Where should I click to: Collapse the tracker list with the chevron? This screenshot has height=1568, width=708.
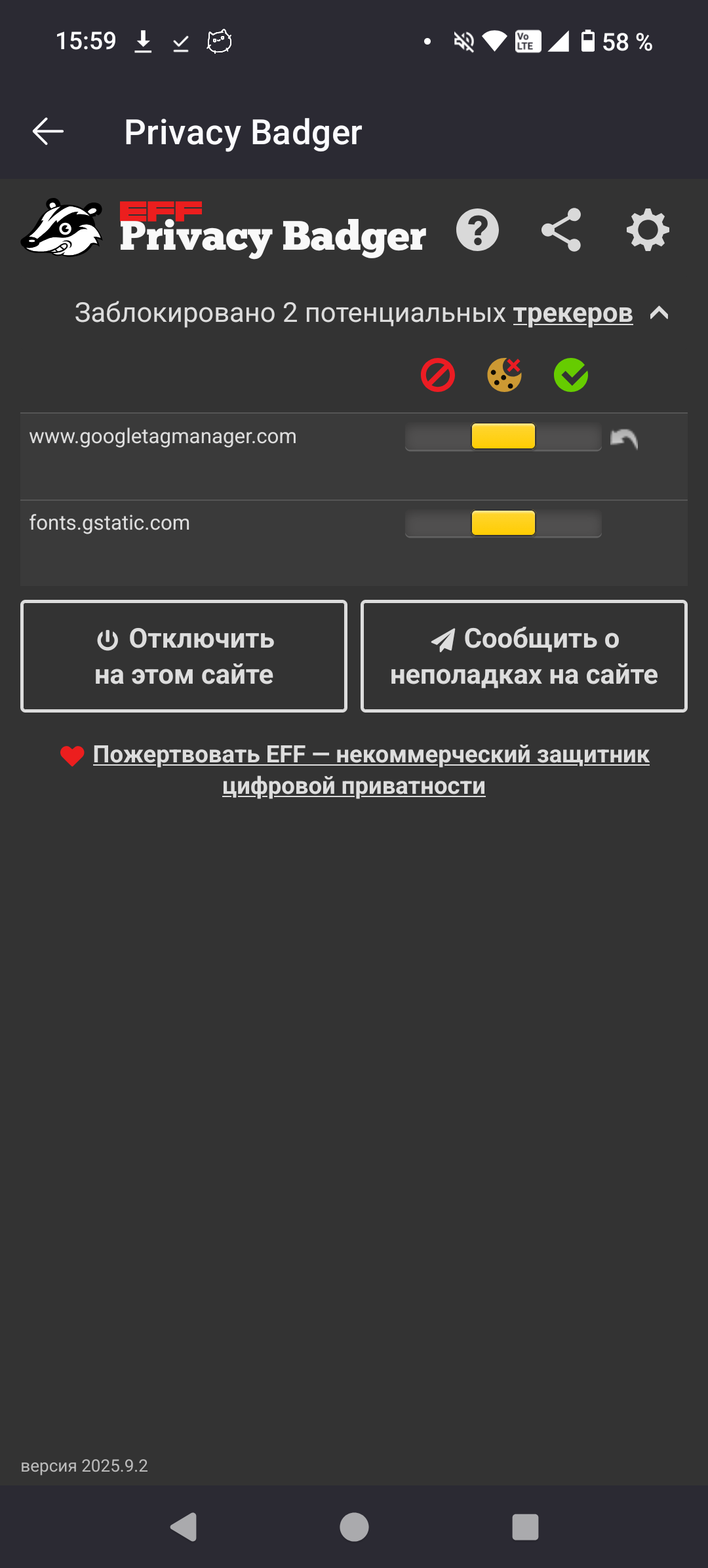pyautogui.click(x=659, y=313)
